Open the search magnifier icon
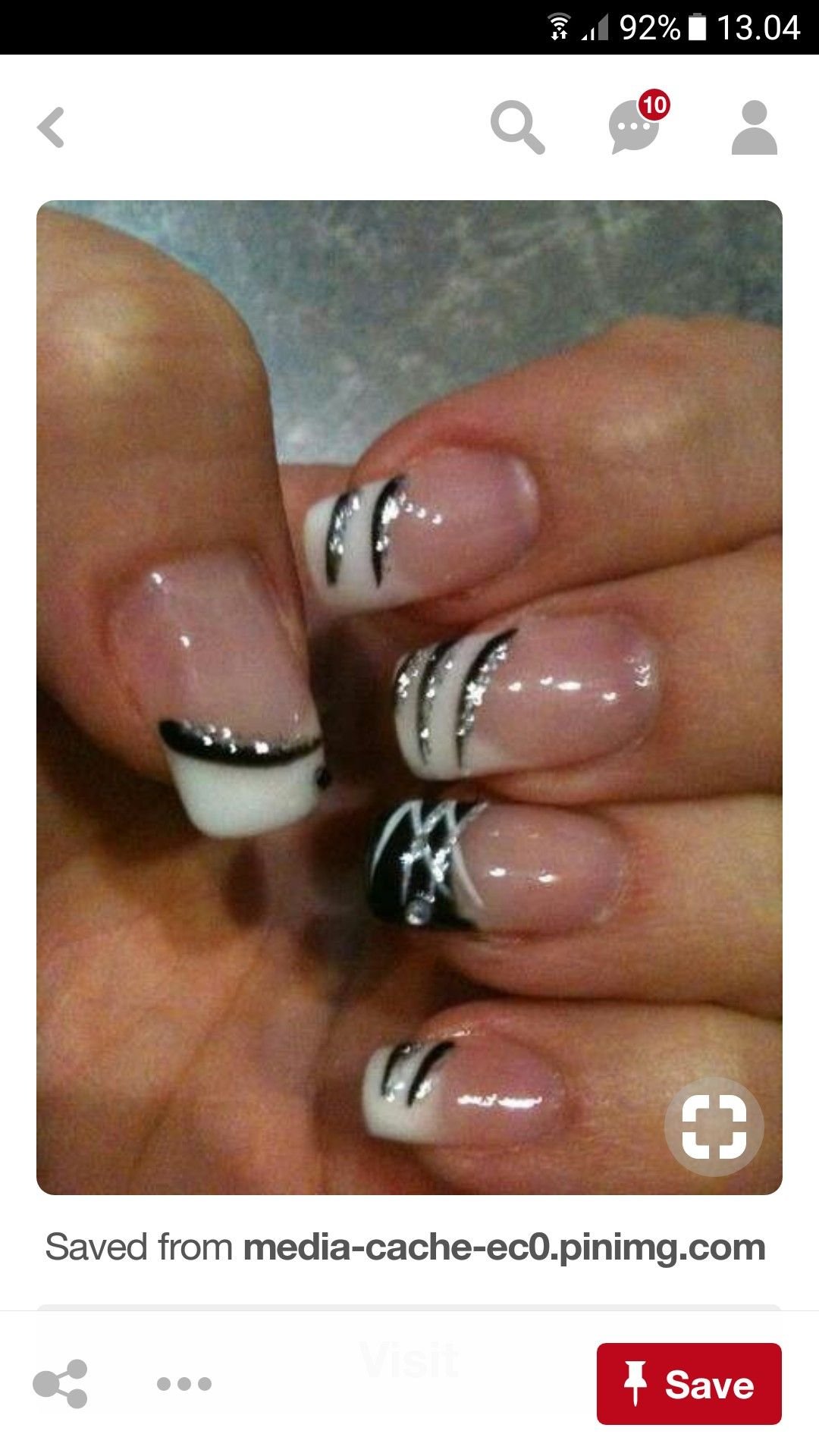The height and width of the screenshot is (1456, 819). coord(517,127)
